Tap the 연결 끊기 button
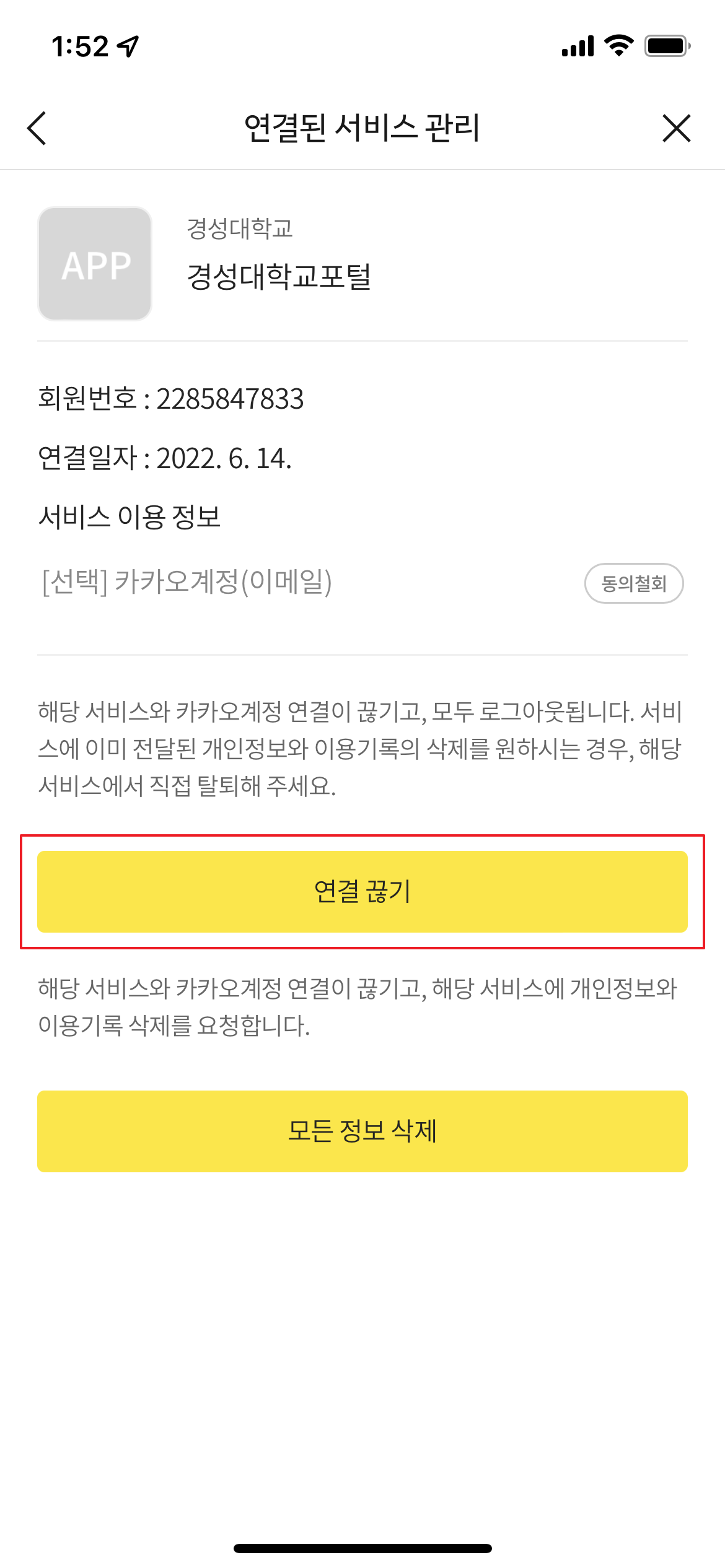The height and width of the screenshot is (1568, 725). (x=362, y=892)
